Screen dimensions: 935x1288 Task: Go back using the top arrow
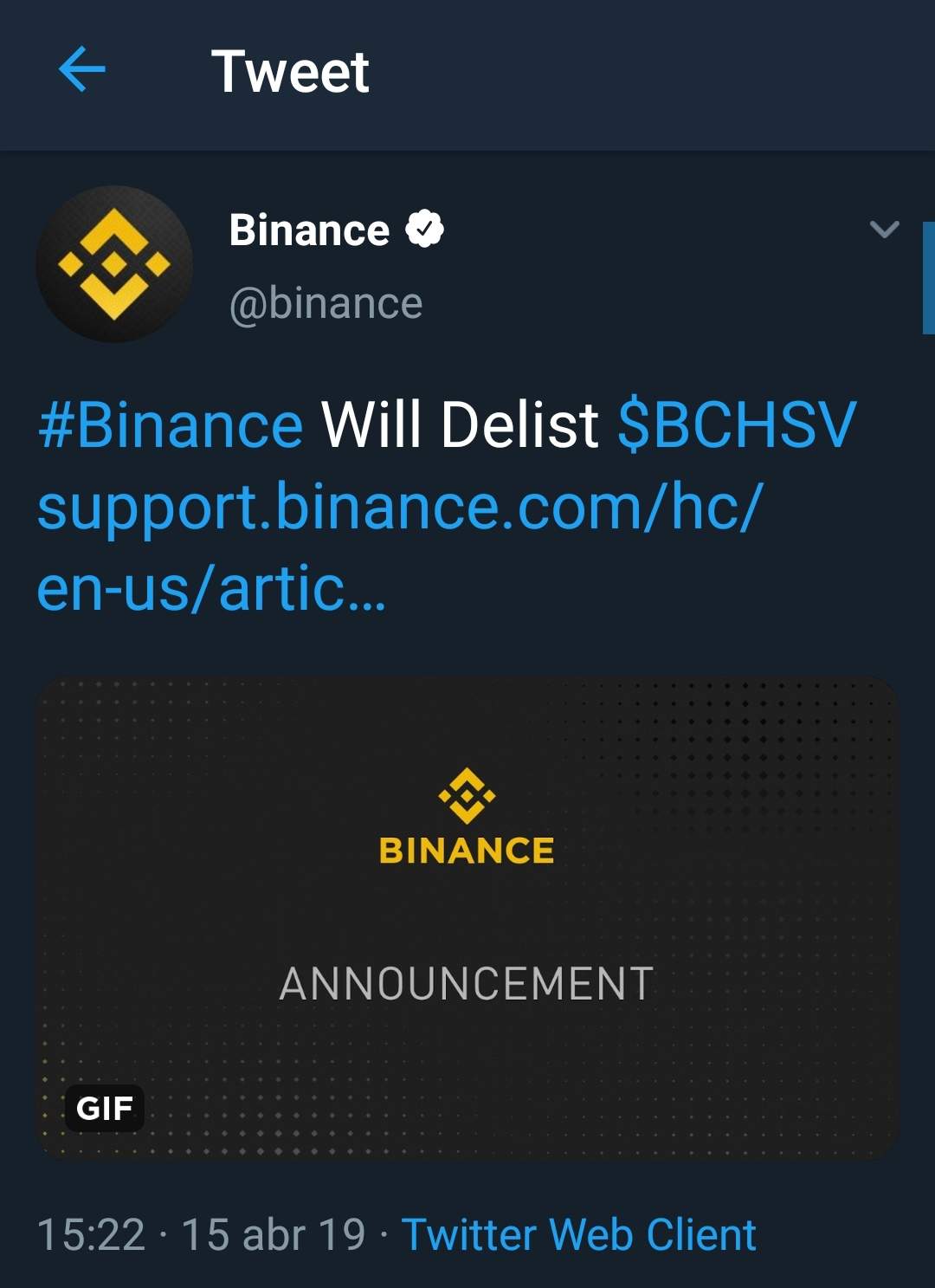click(82, 69)
